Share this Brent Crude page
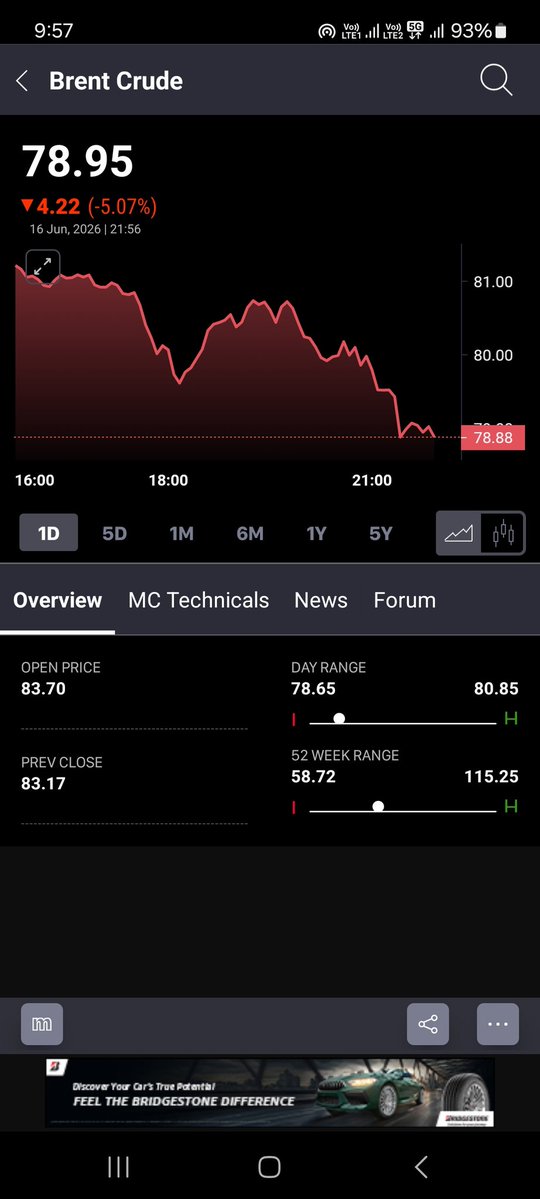Viewport: 540px width, 1199px height. 428,1024
